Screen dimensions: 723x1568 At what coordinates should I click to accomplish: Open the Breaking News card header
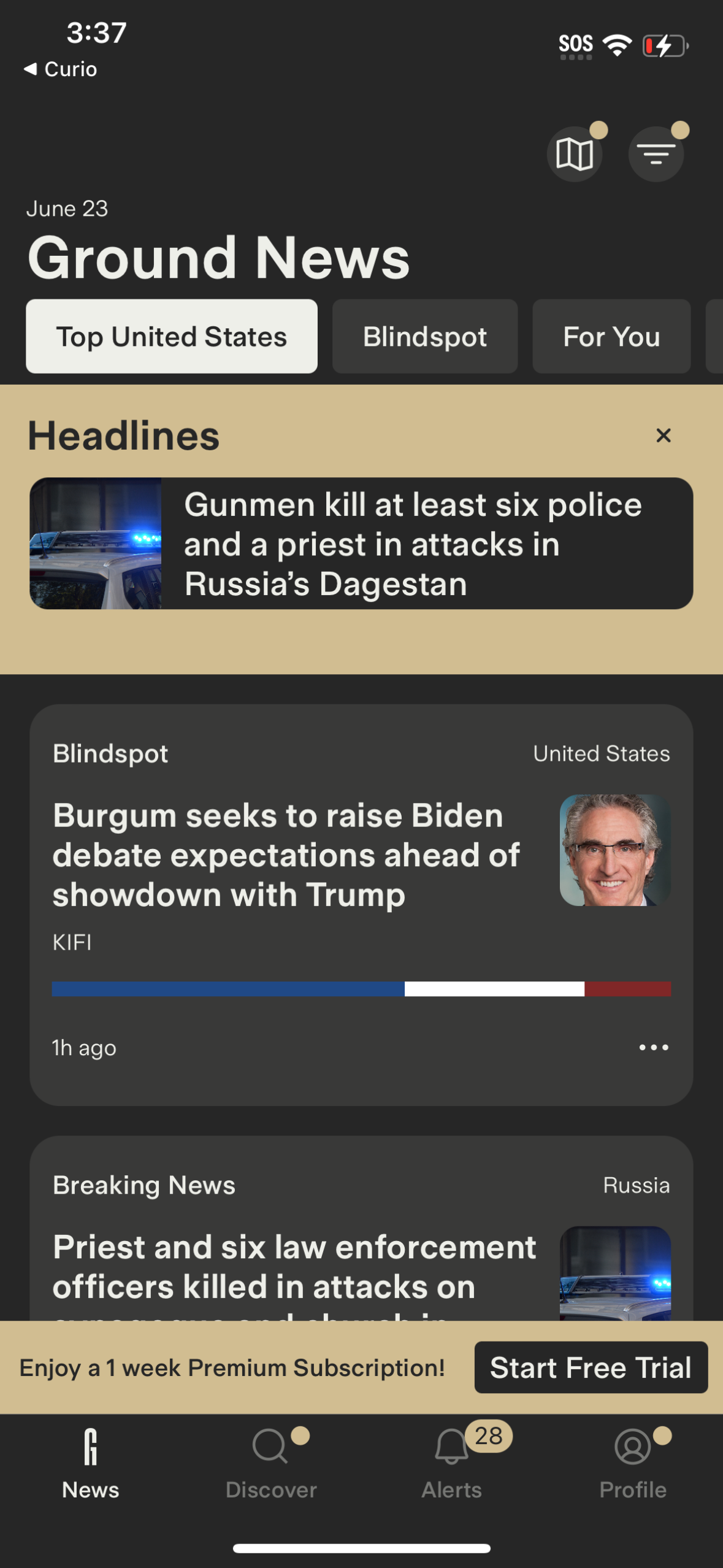[143, 1185]
